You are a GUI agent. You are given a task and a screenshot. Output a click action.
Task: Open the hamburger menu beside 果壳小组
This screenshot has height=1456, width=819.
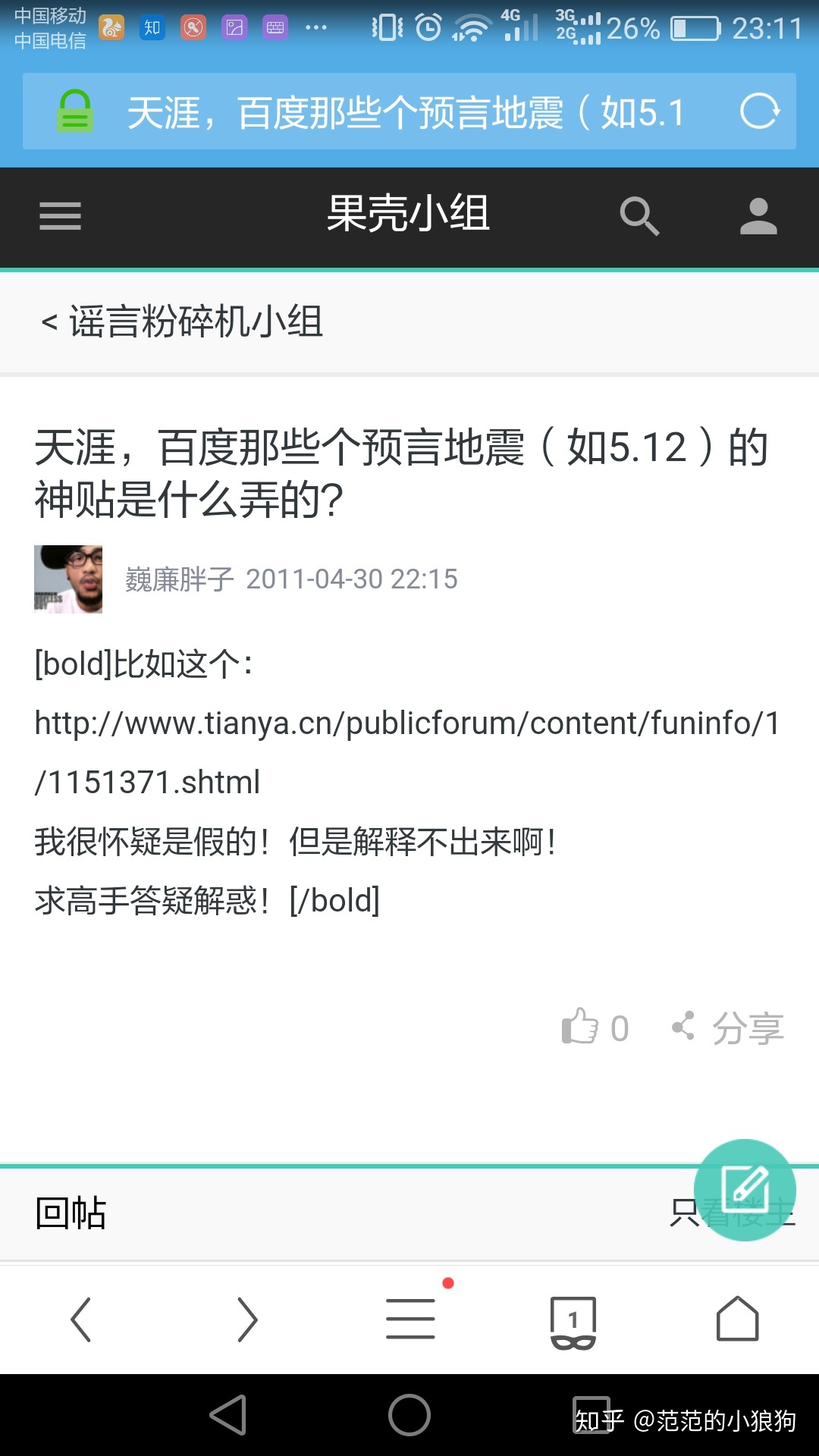pos(61,216)
